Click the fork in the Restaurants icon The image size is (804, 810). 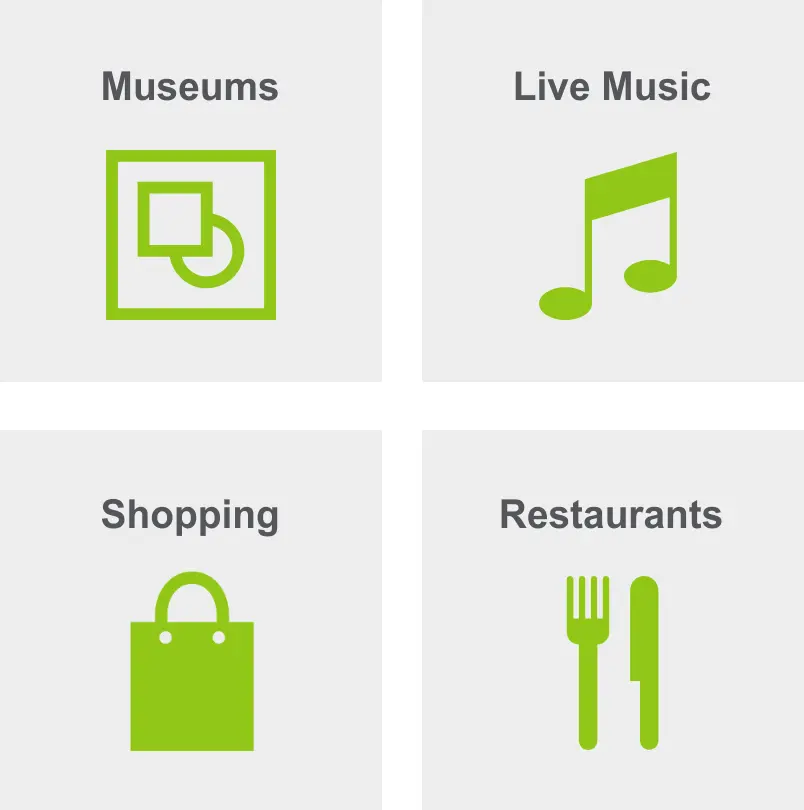[587, 660]
